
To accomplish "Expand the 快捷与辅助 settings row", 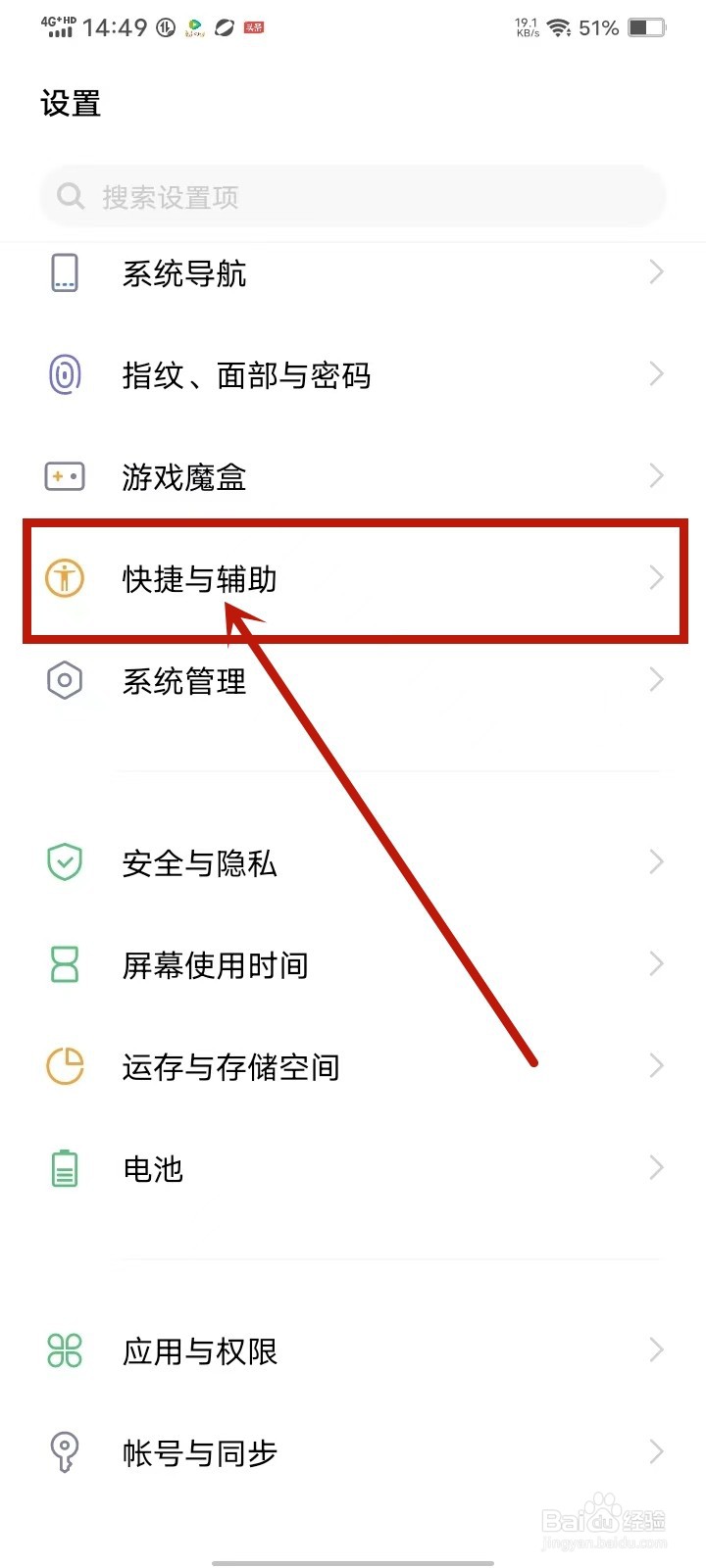I will 353,579.
